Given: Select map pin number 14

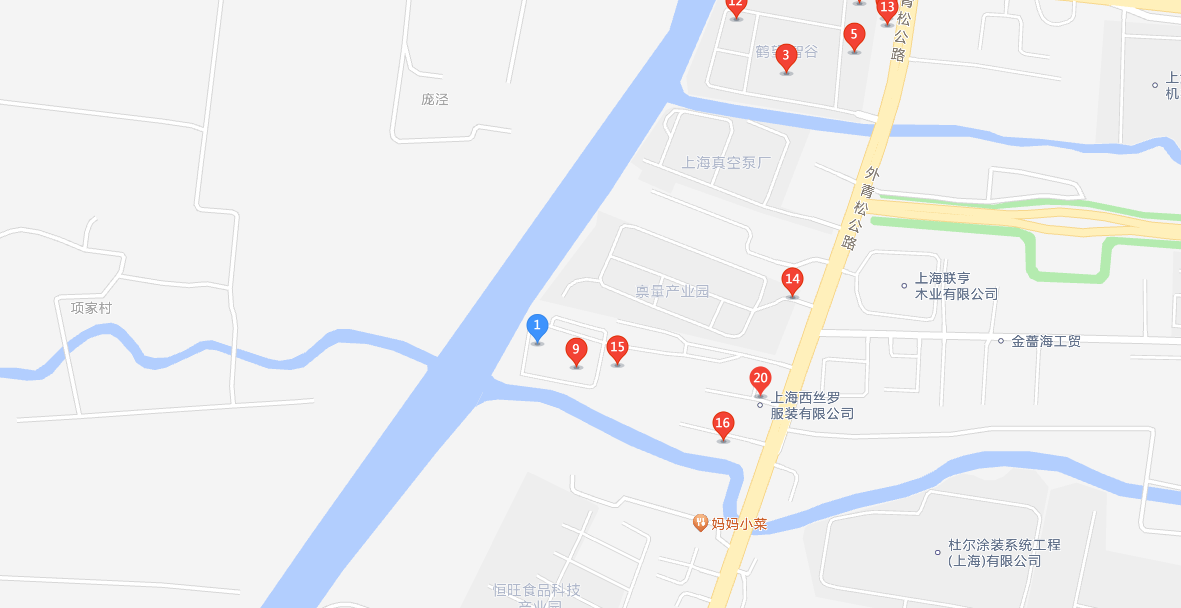Looking at the screenshot, I should tap(792, 280).
